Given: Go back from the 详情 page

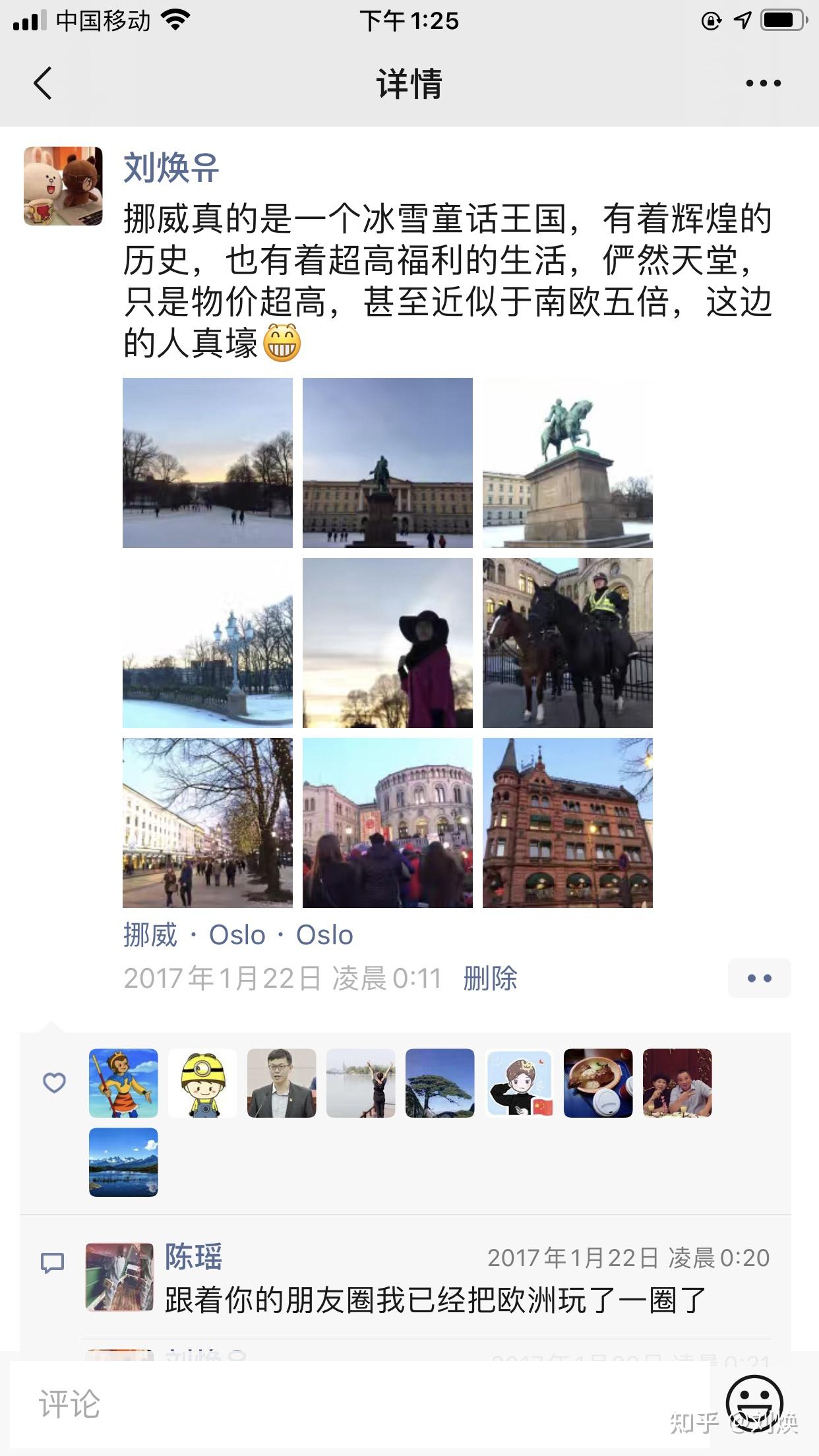Looking at the screenshot, I should tap(44, 84).
